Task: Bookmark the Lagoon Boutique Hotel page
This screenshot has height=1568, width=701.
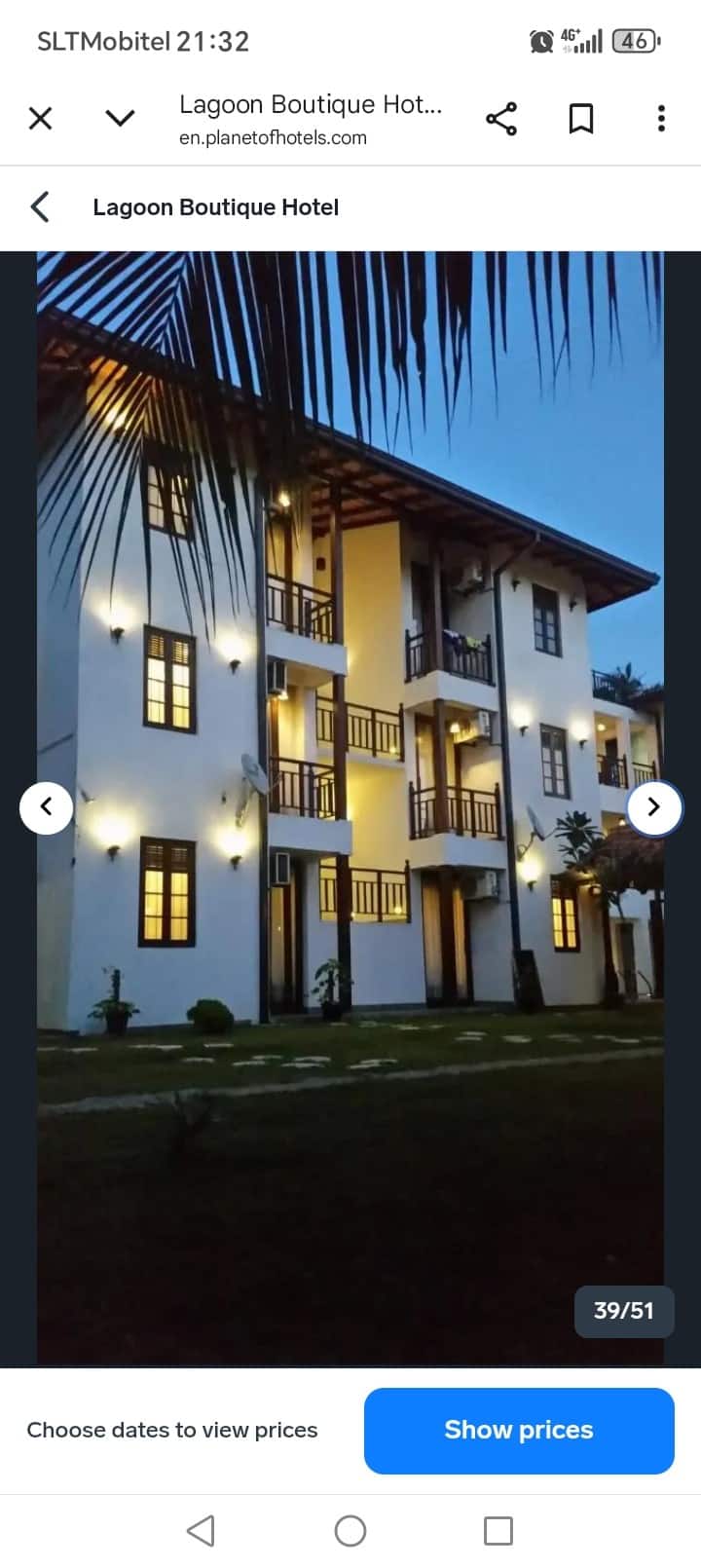Action: [581, 119]
